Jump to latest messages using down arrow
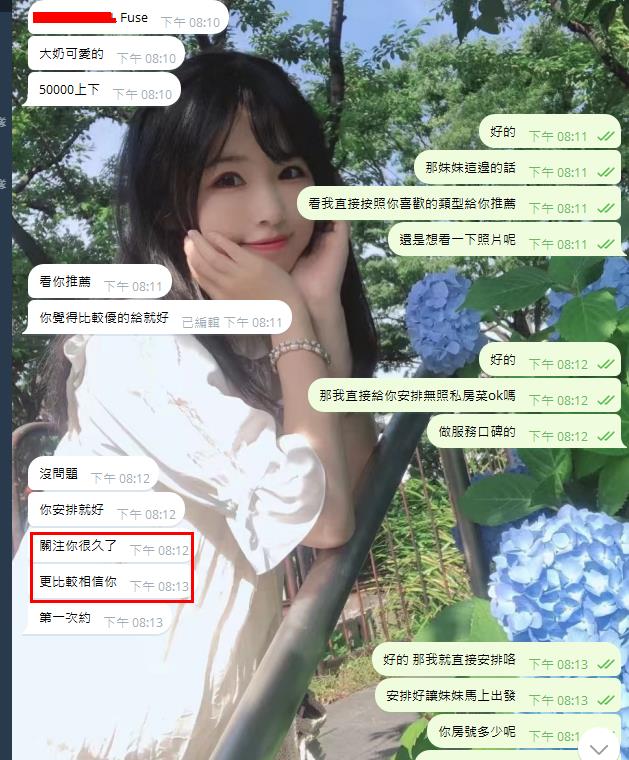This screenshot has width=629, height=760. [599, 747]
